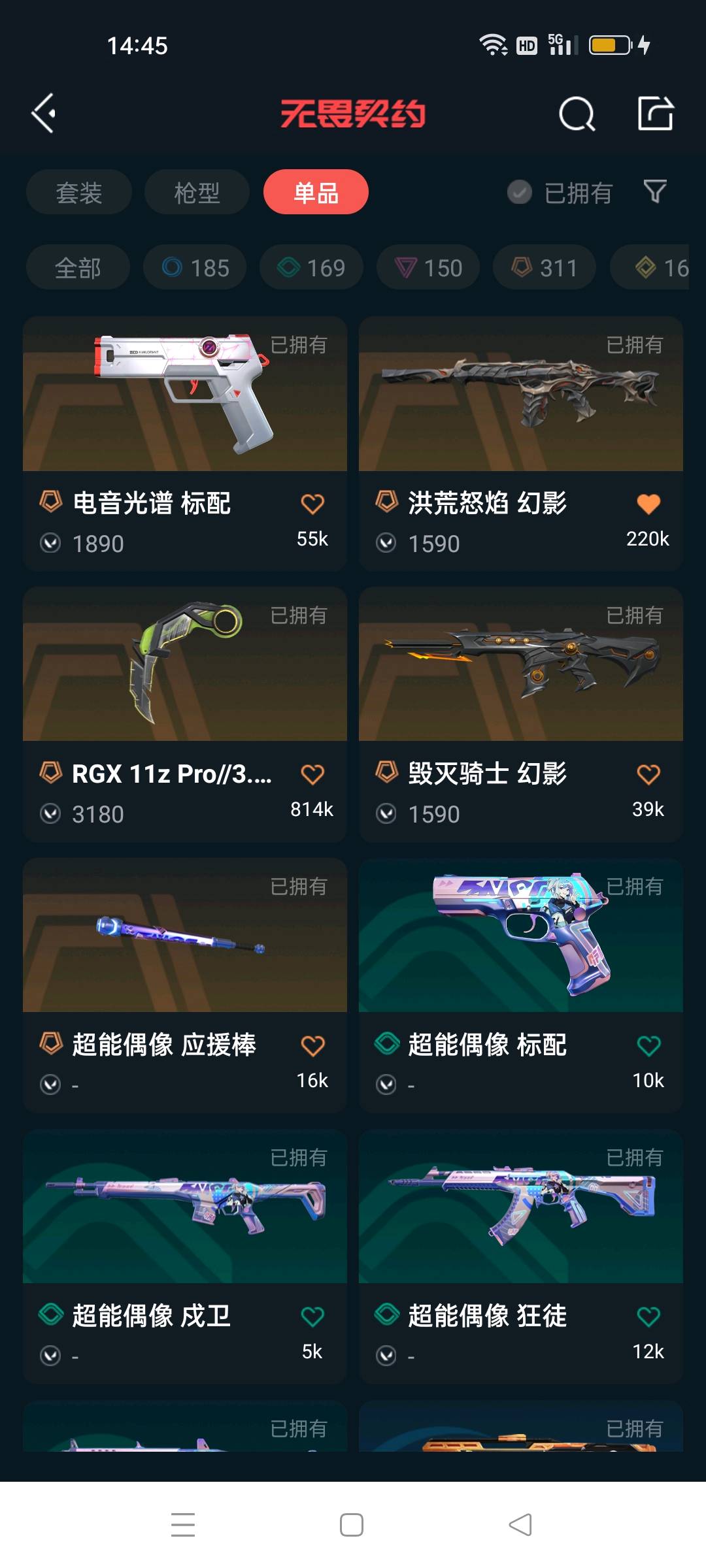Open the funnel filter options
This screenshot has height=1568, width=706.
[x=655, y=191]
